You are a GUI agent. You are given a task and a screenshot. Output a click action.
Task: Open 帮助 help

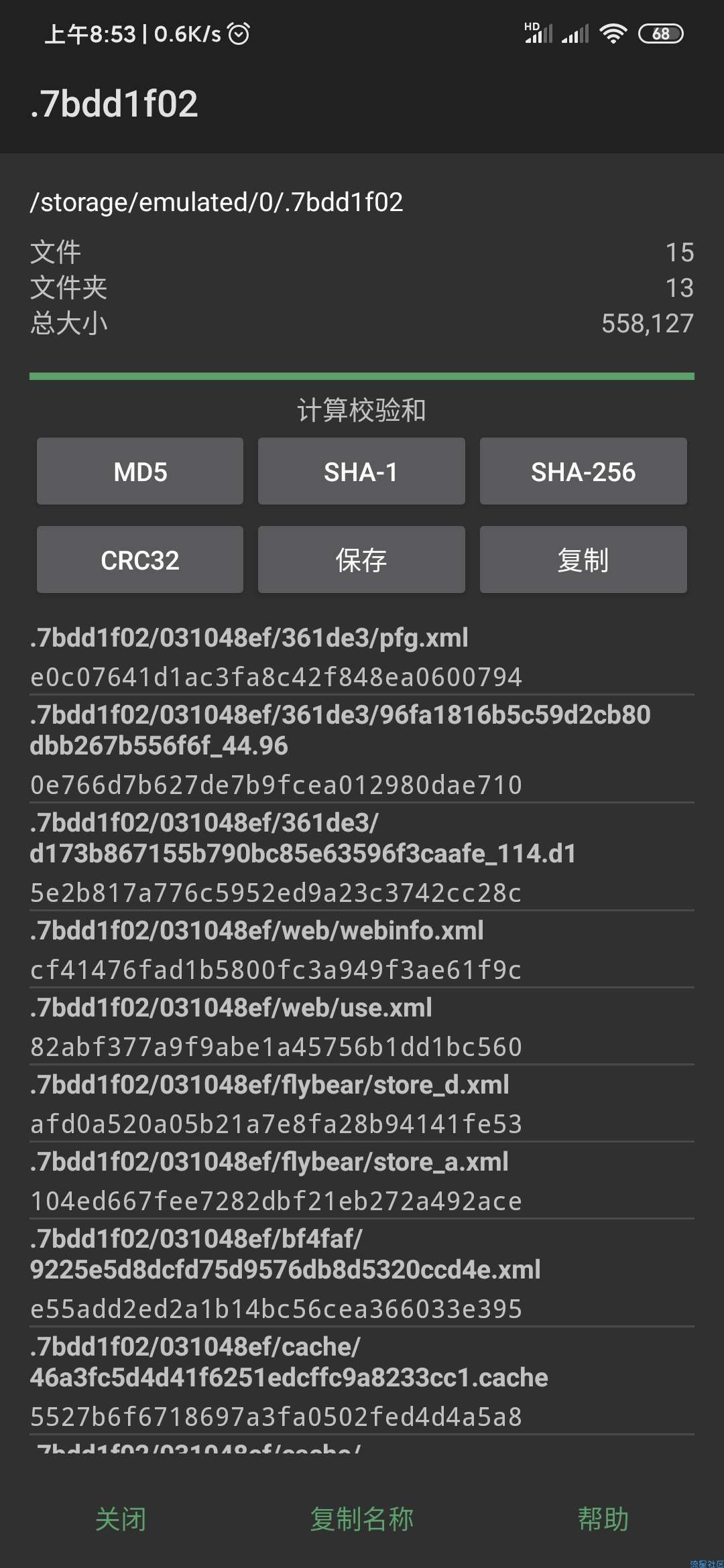pyautogui.click(x=603, y=1519)
